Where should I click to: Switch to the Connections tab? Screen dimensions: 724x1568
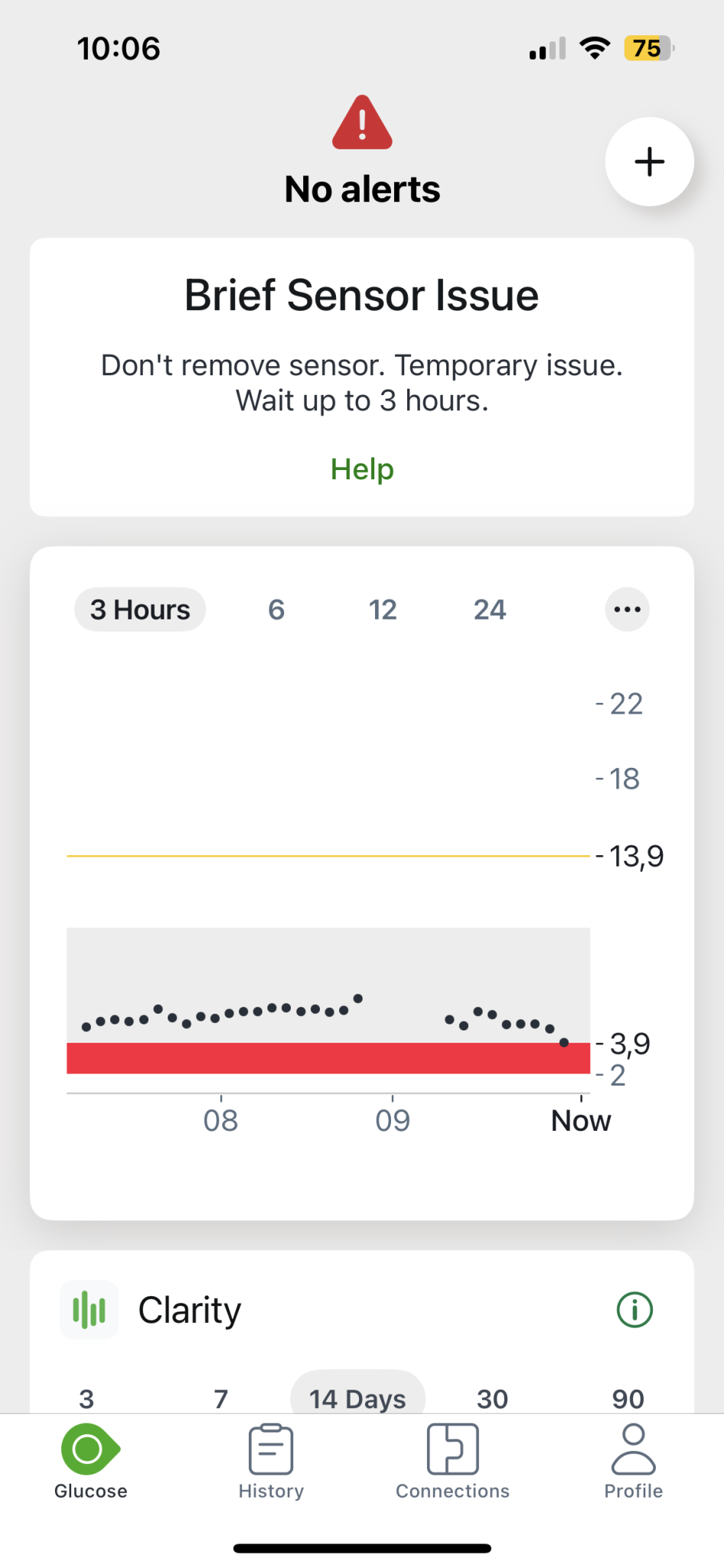[x=452, y=1462]
